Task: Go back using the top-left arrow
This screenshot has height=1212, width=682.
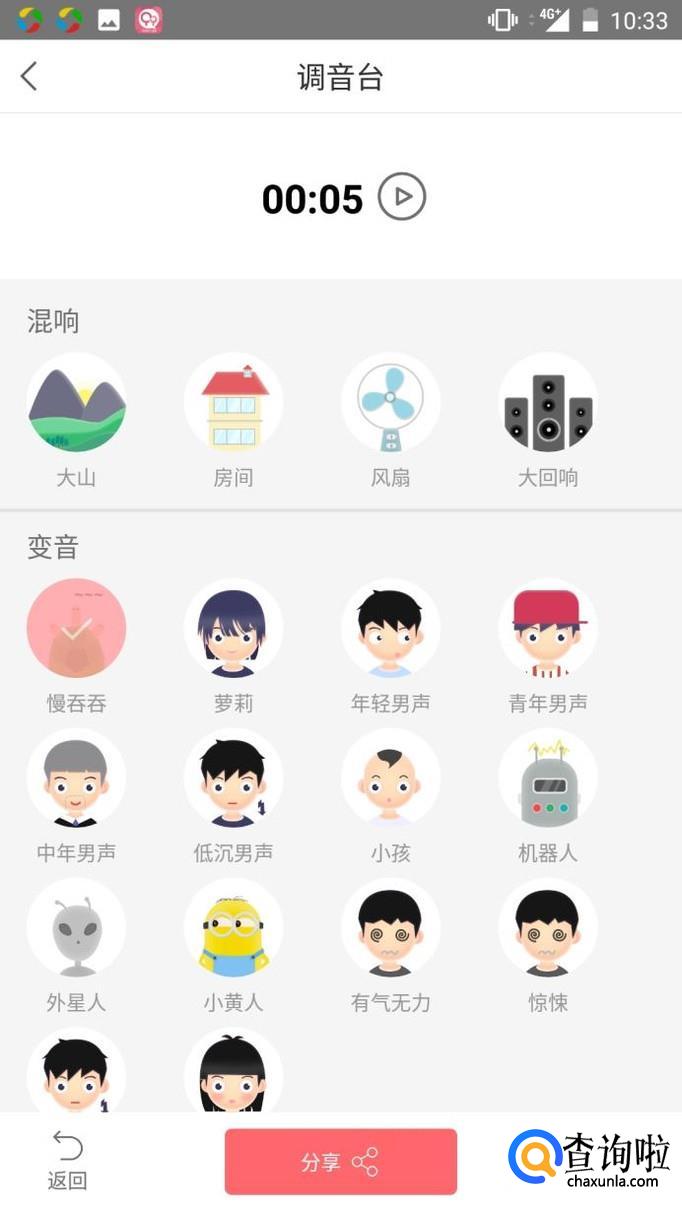Action: (x=29, y=76)
